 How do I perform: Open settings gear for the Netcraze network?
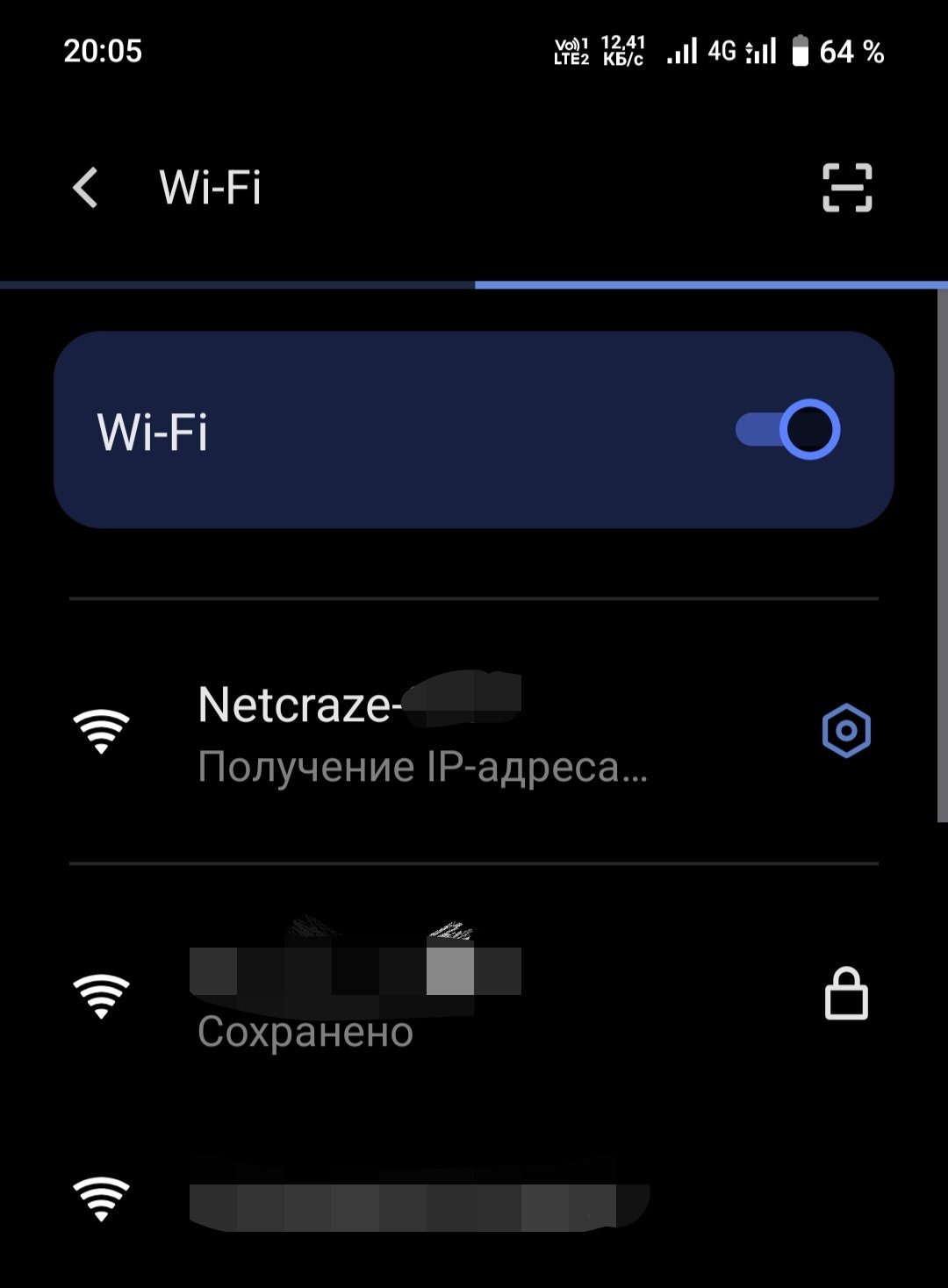click(x=845, y=731)
